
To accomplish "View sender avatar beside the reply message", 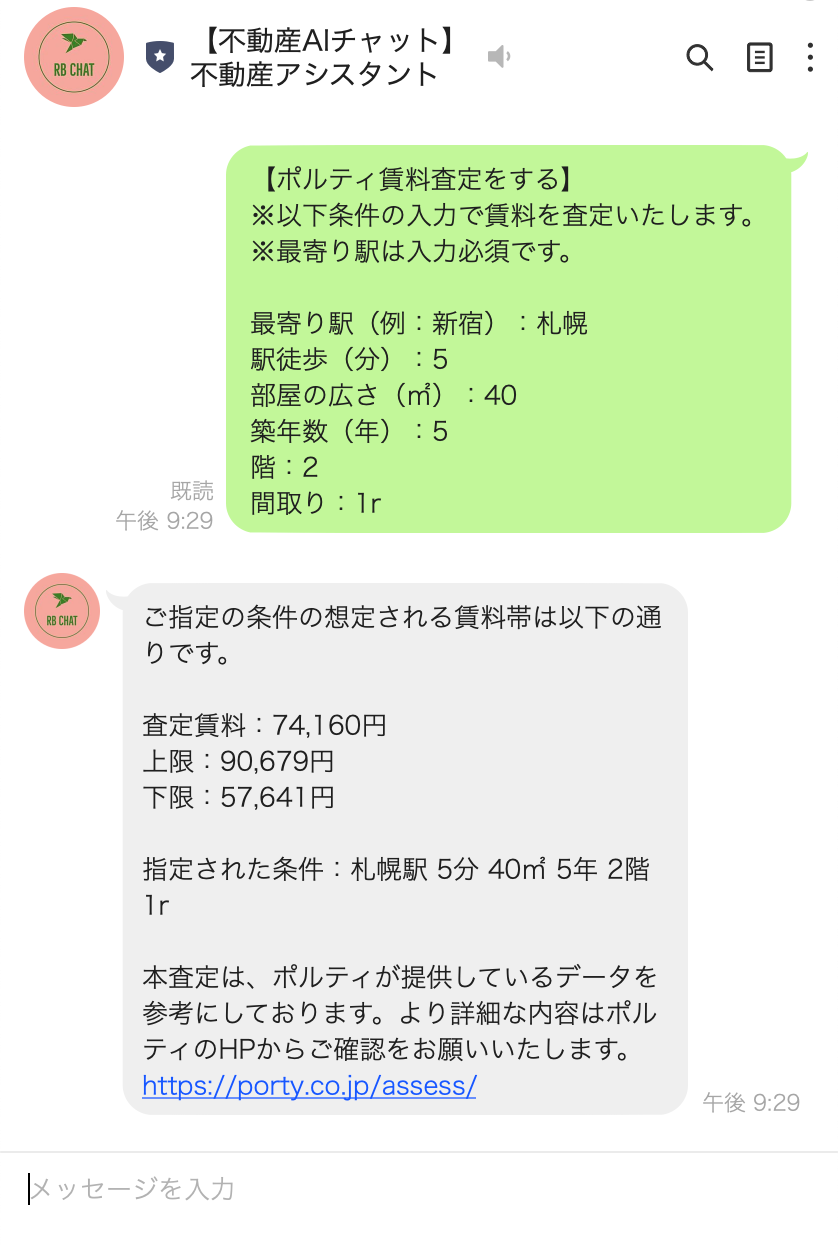I will click(62, 611).
